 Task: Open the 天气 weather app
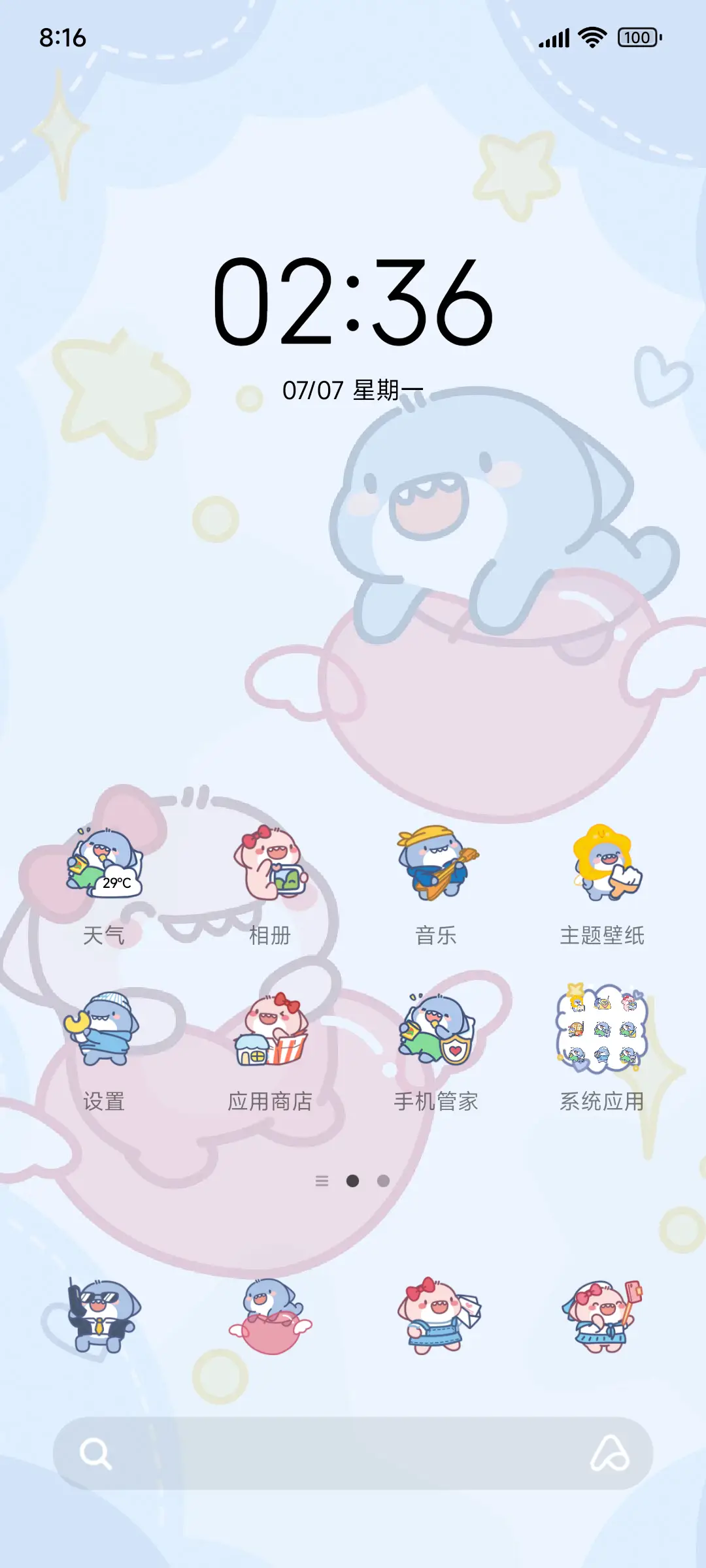(x=105, y=869)
